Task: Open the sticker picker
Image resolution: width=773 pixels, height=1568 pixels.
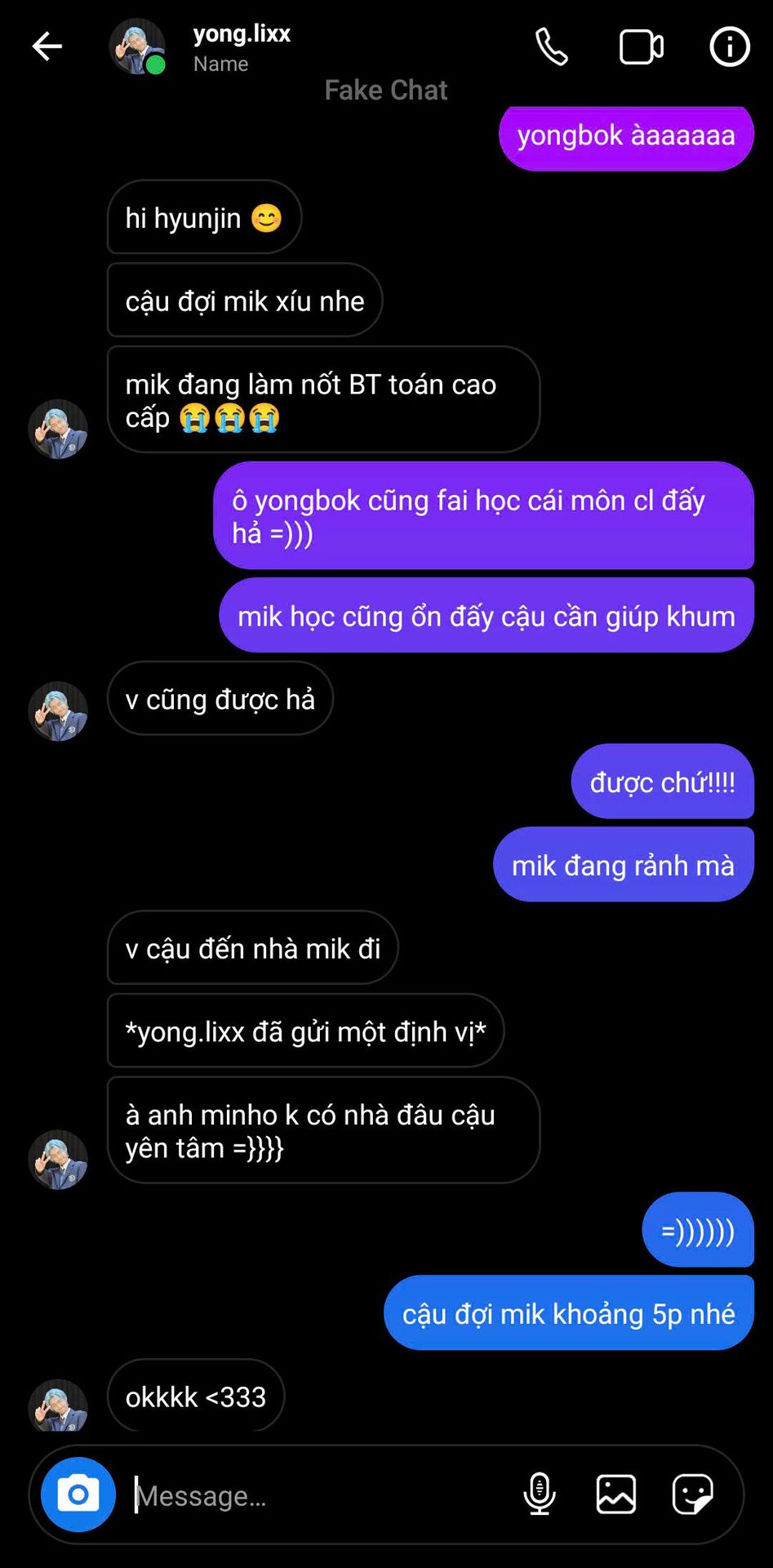Action: pyautogui.click(x=692, y=1494)
